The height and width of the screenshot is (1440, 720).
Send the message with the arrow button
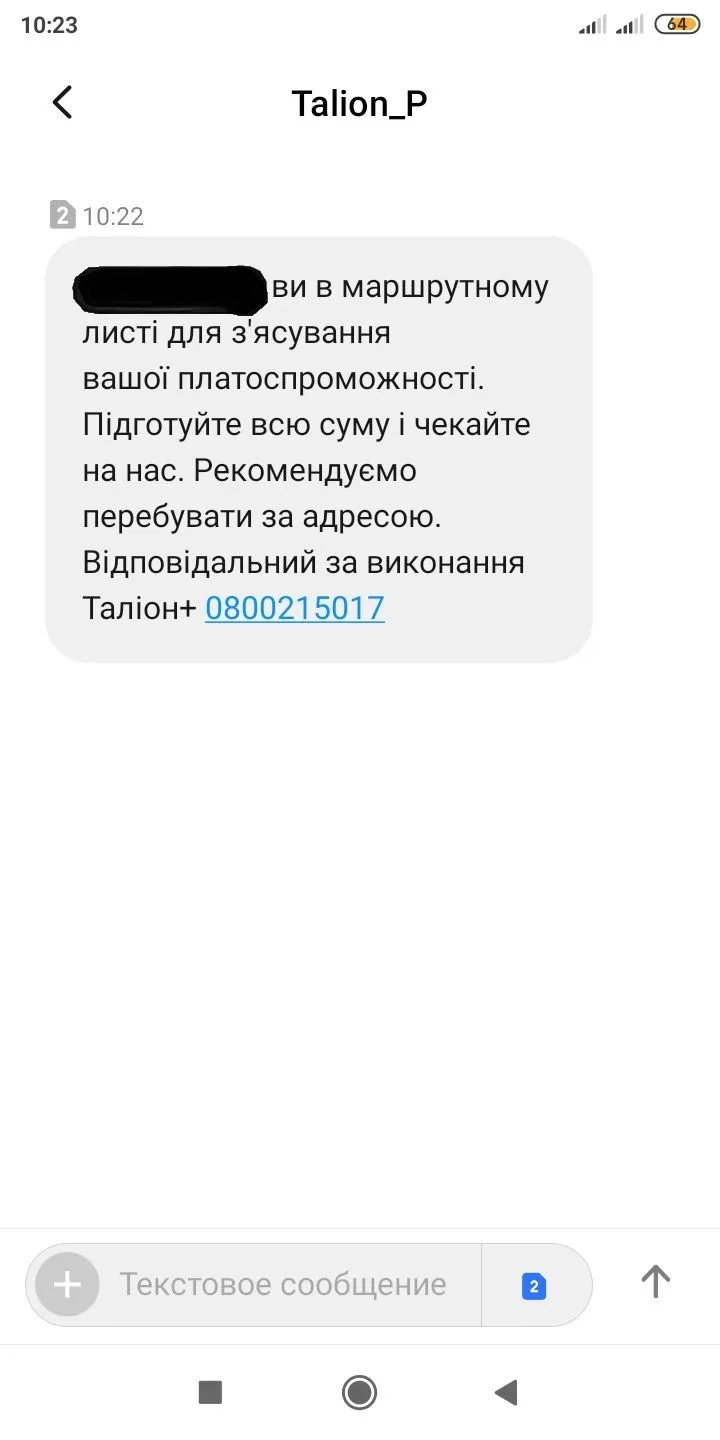click(x=655, y=1281)
